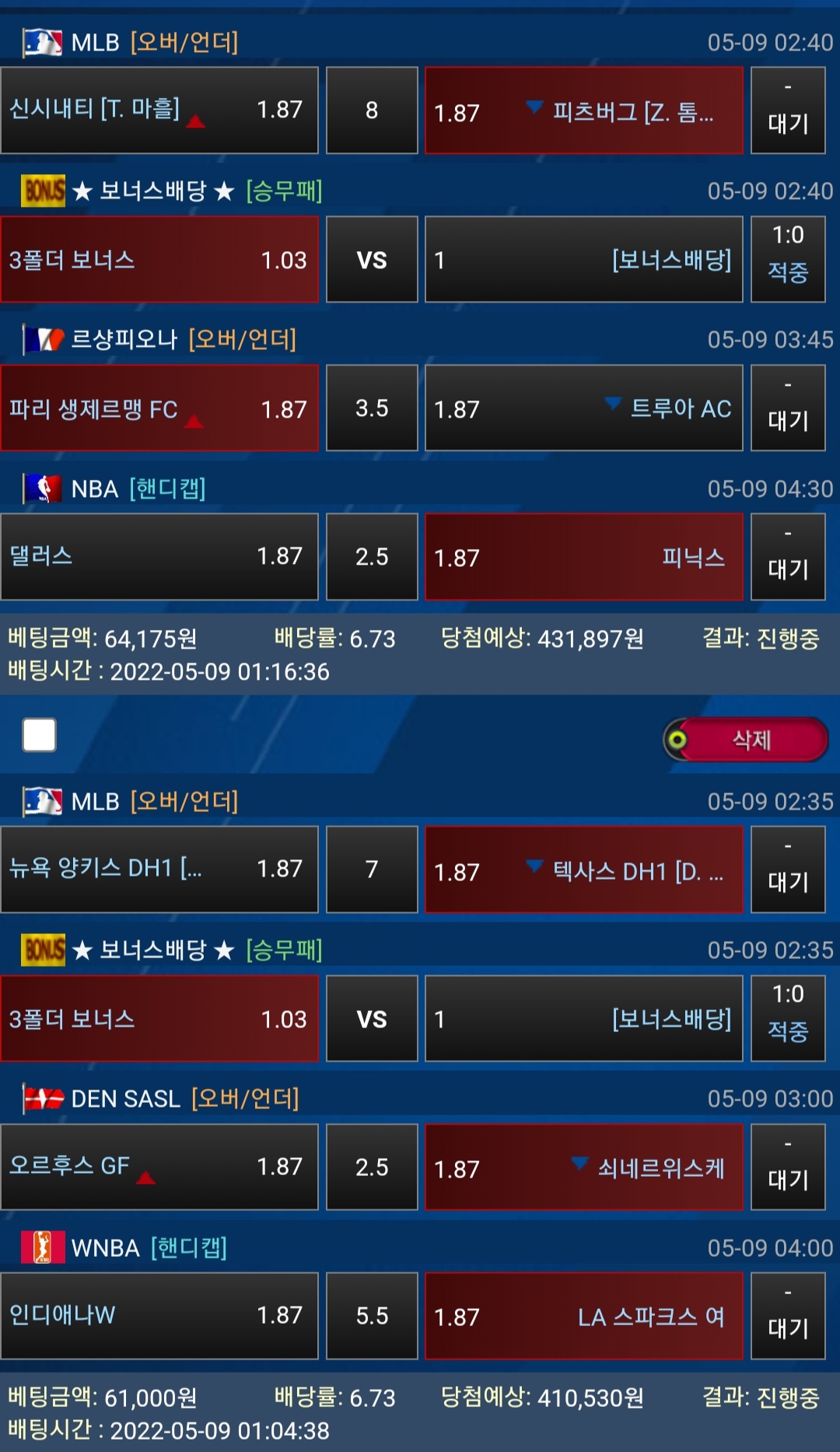Select 피츠버그 [Z. 톰... under at 1.87
The image size is (840, 1452).
583,110
